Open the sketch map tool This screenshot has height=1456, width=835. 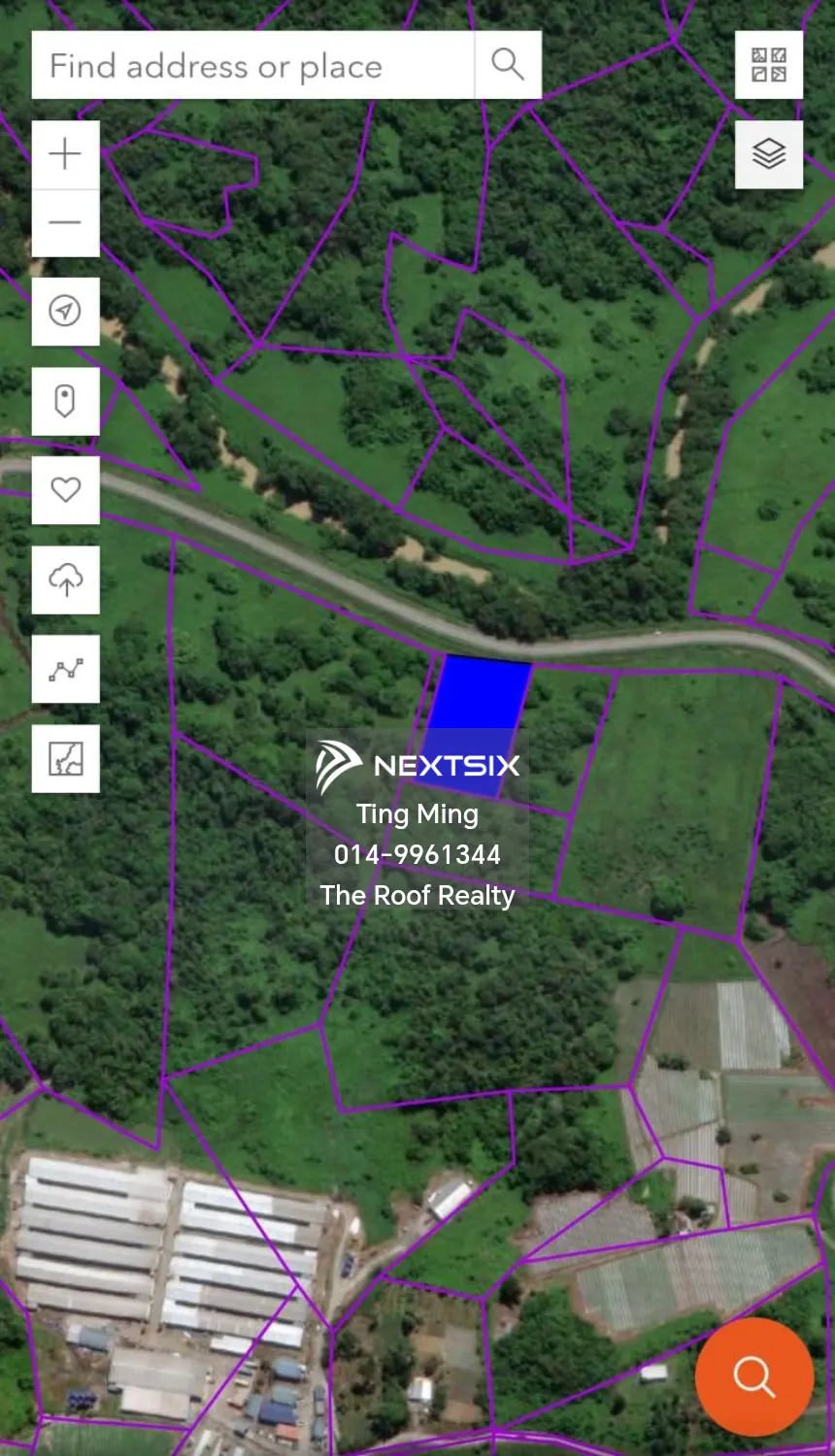pos(65,758)
